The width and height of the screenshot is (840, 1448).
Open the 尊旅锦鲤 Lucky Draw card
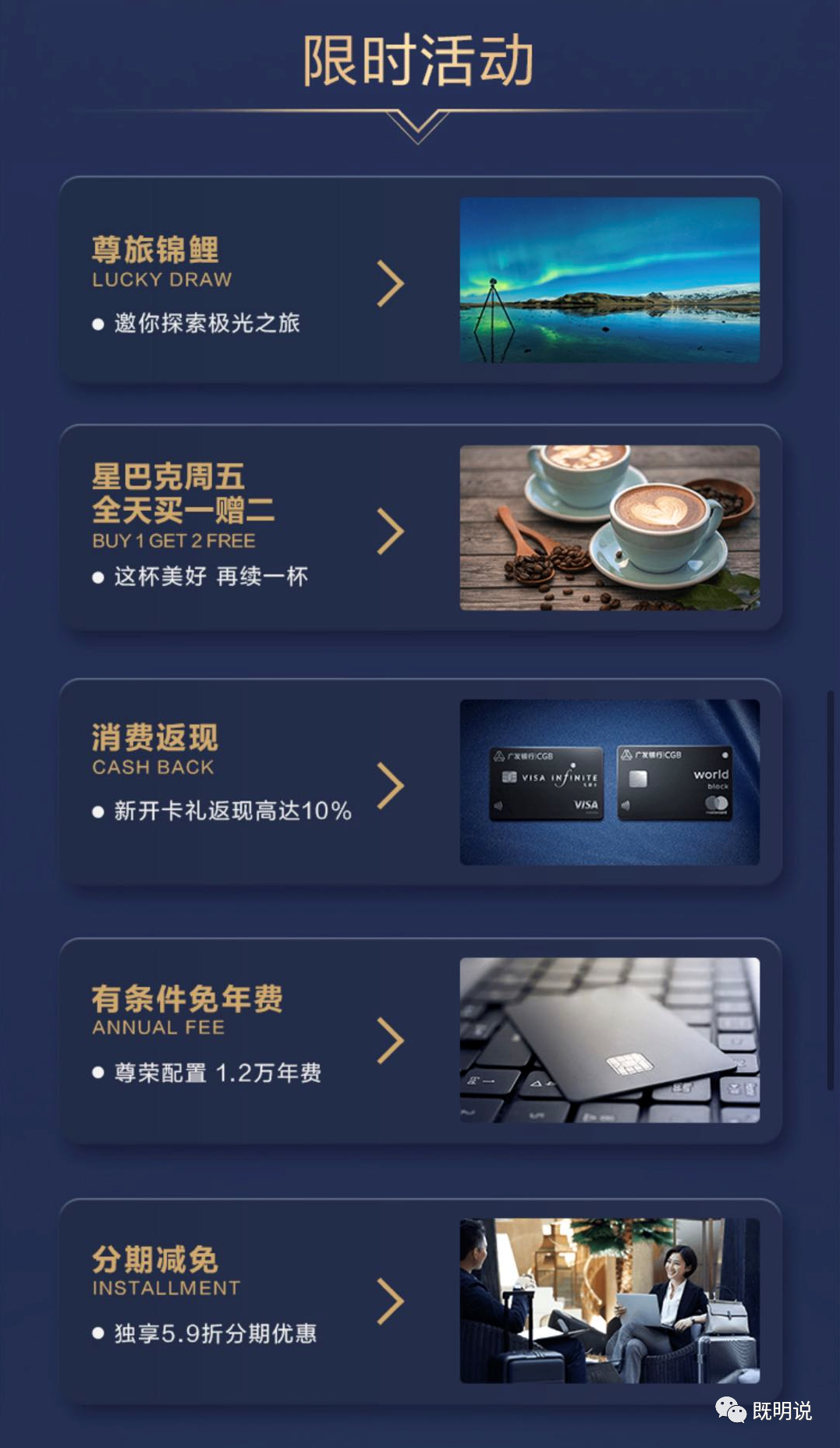click(420, 281)
